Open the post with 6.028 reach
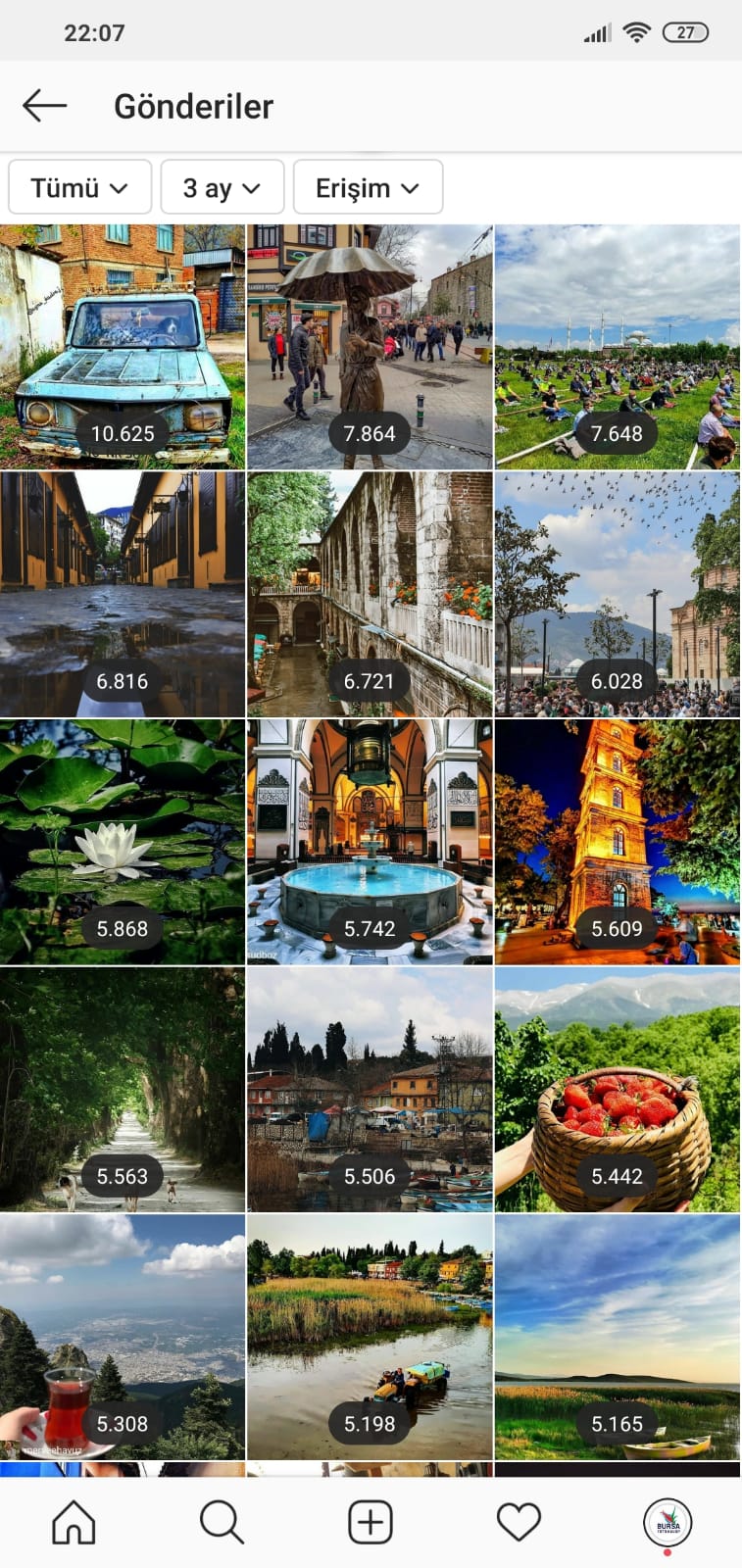Screen dimensions: 742x1568 click(618, 595)
